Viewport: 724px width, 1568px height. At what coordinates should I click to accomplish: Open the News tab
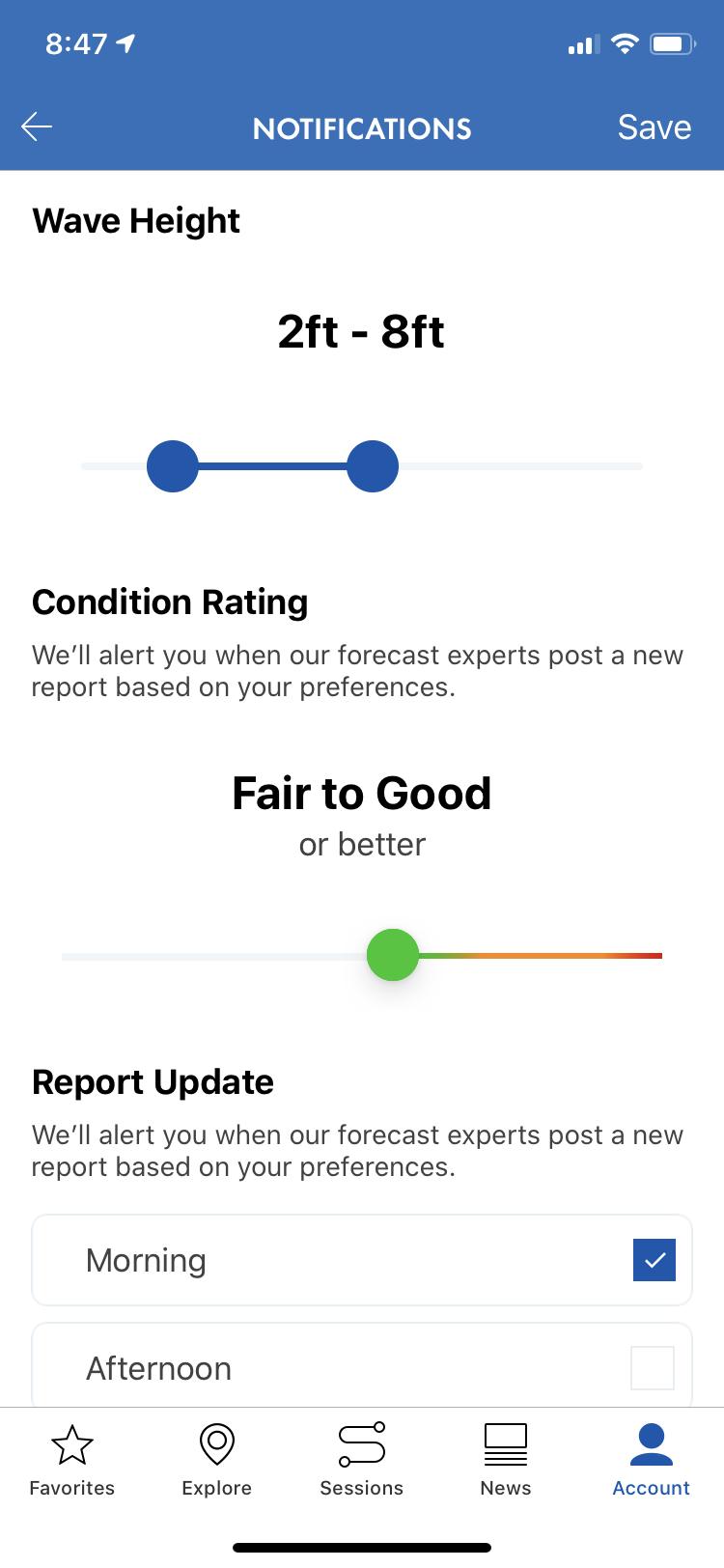coord(506,1460)
